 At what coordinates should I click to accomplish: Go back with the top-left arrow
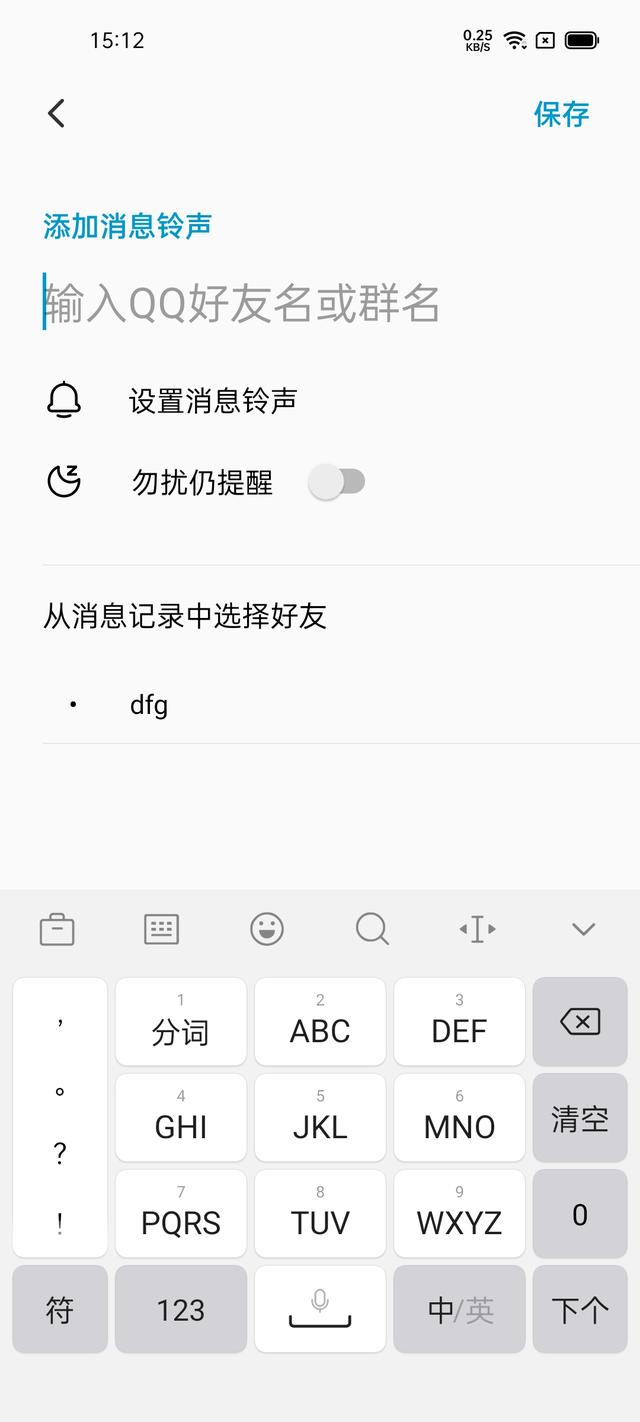tap(56, 113)
